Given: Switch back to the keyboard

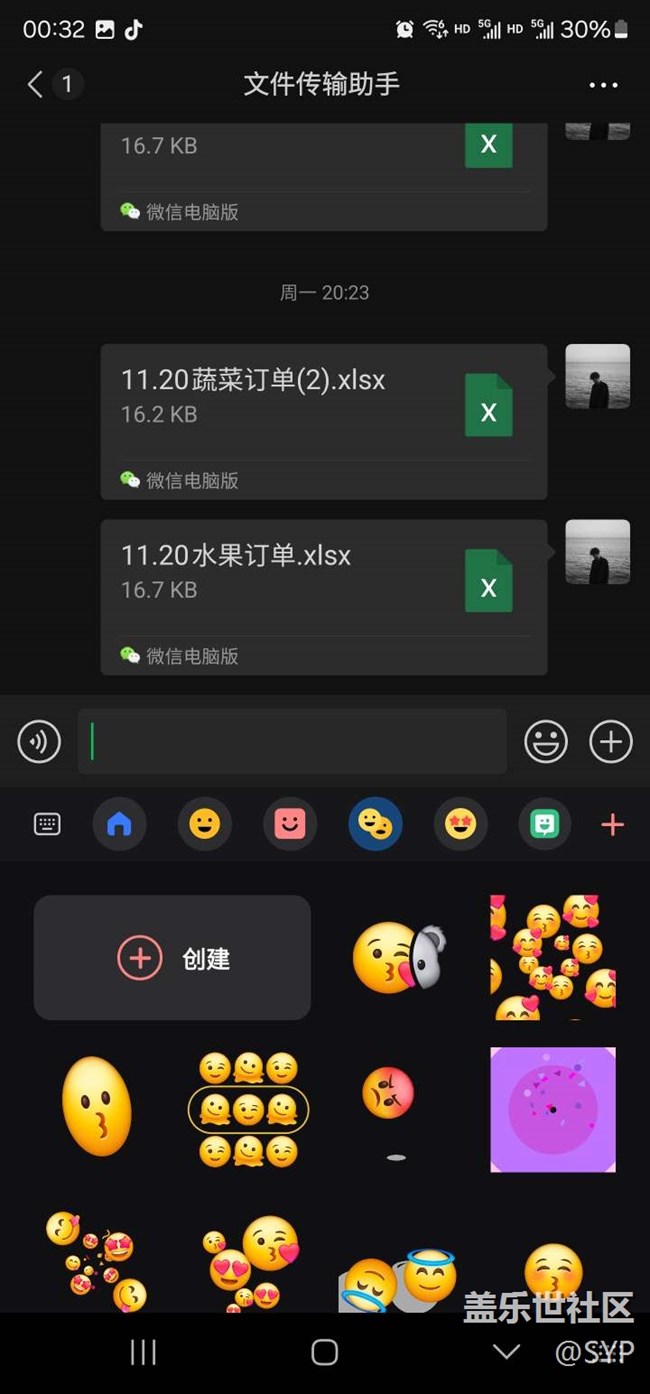Looking at the screenshot, I should [x=47, y=824].
